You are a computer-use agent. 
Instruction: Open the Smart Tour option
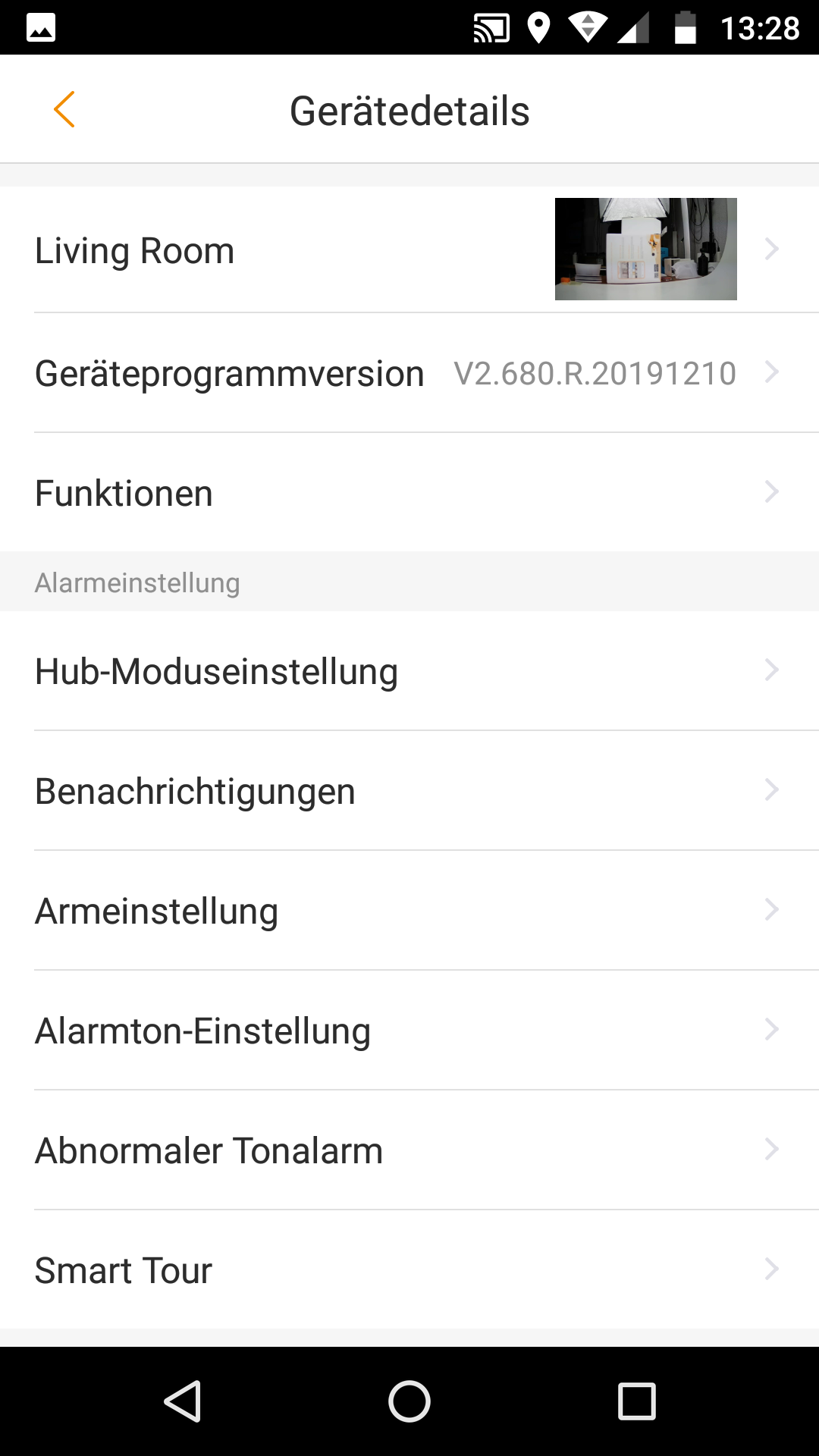(x=409, y=1269)
